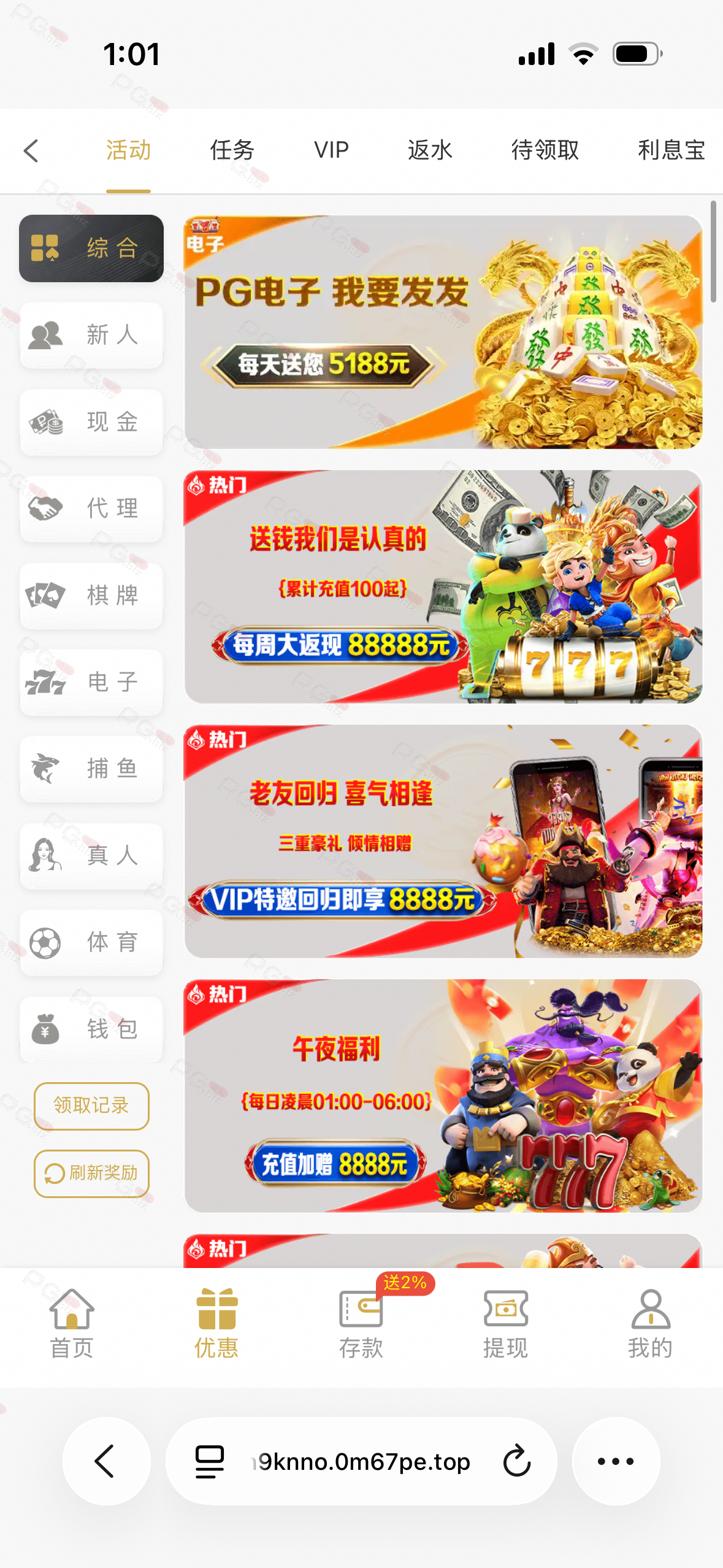This screenshot has width=723, height=1568.
Task: Open the 老友回归 喜气相逢 promotion
Action: [x=443, y=841]
